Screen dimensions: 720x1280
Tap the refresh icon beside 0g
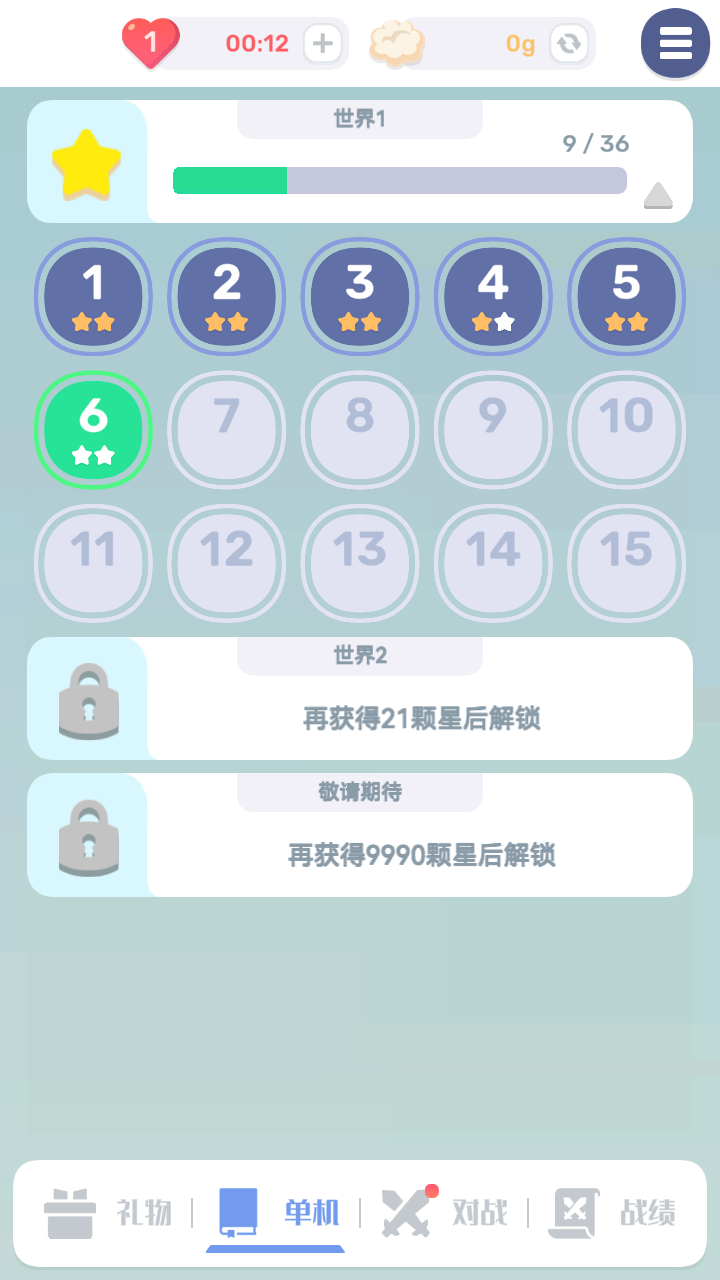tap(568, 43)
